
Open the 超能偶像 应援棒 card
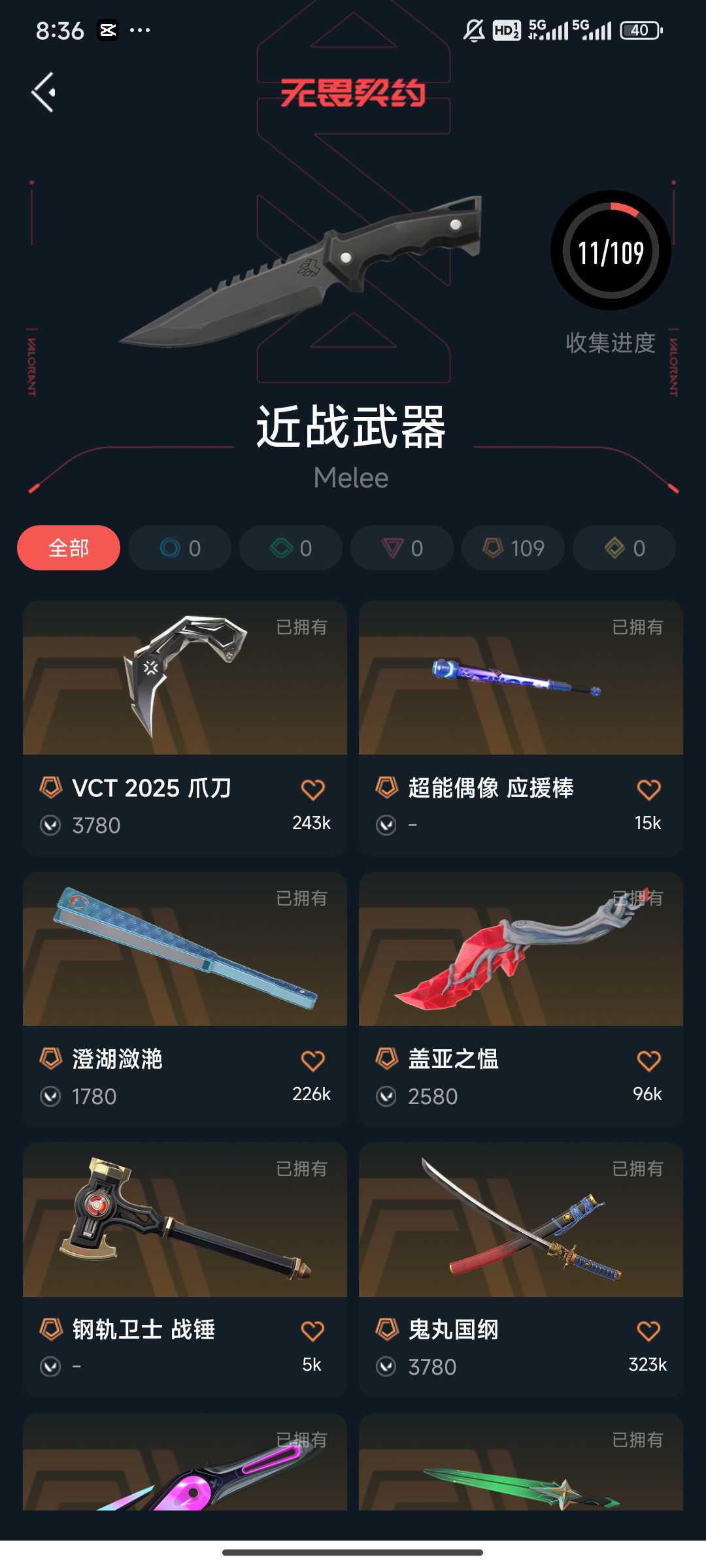tap(521, 728)
